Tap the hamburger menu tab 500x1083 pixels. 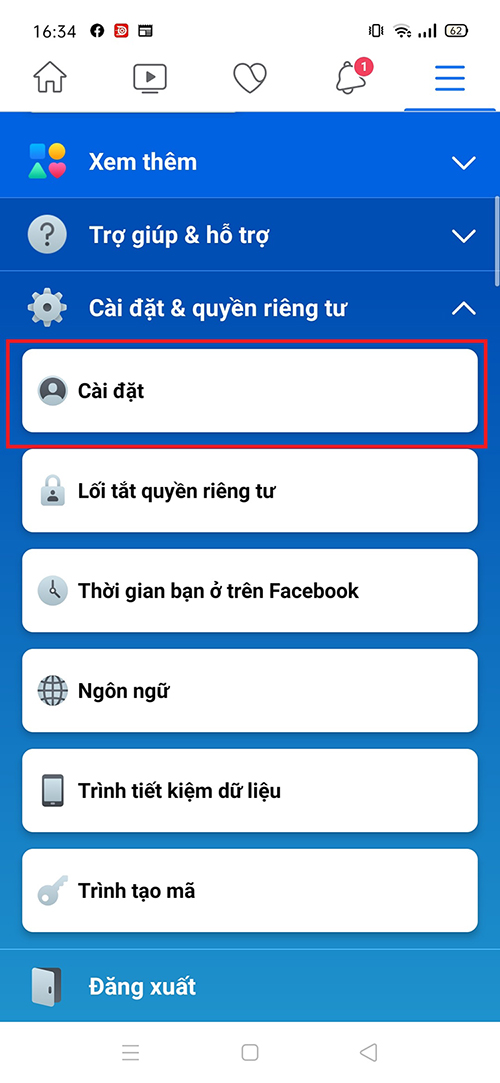[x=450, y=78]
